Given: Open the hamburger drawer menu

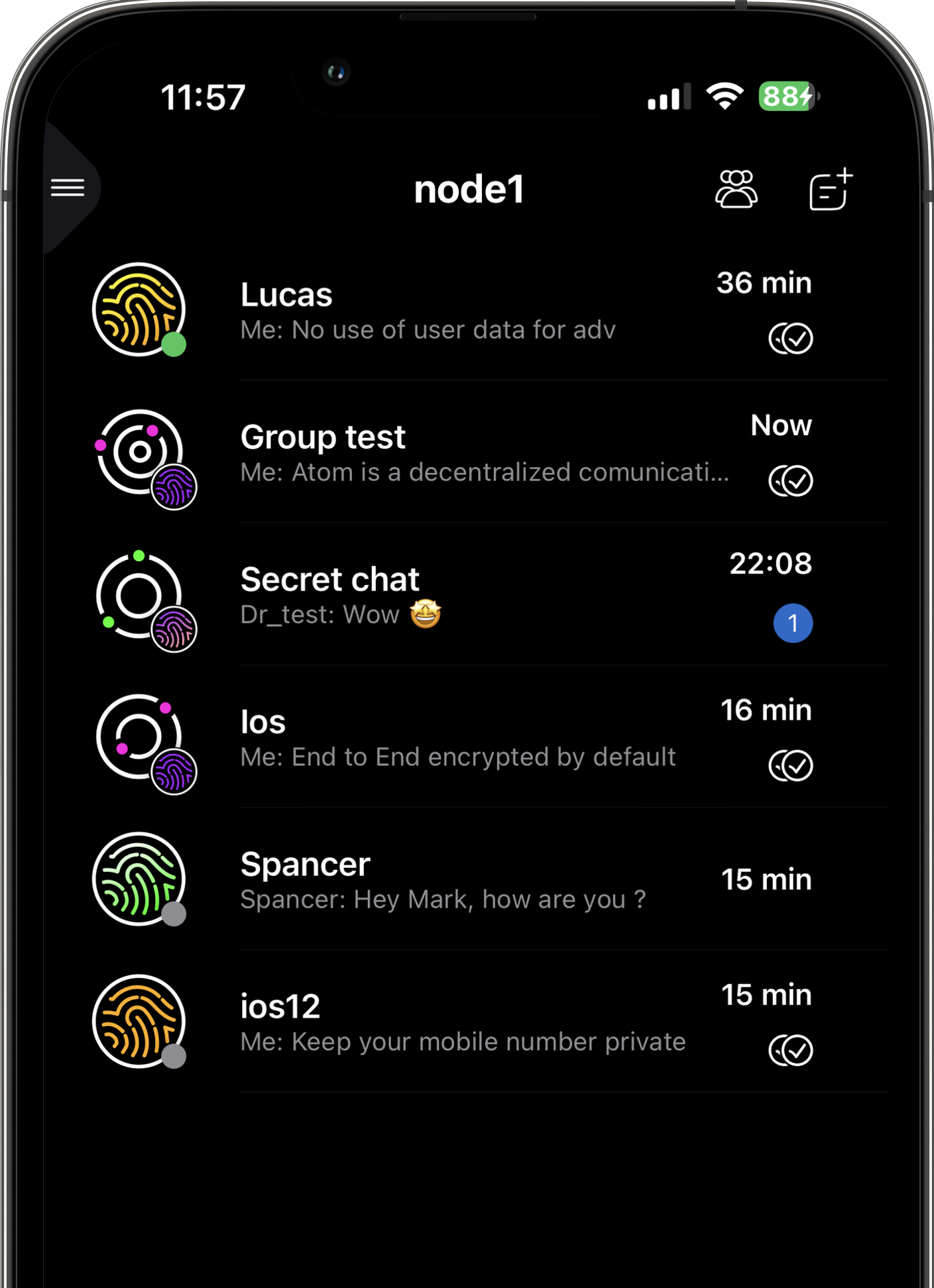Looking at the screenshot, I should (x=68, y=188).
